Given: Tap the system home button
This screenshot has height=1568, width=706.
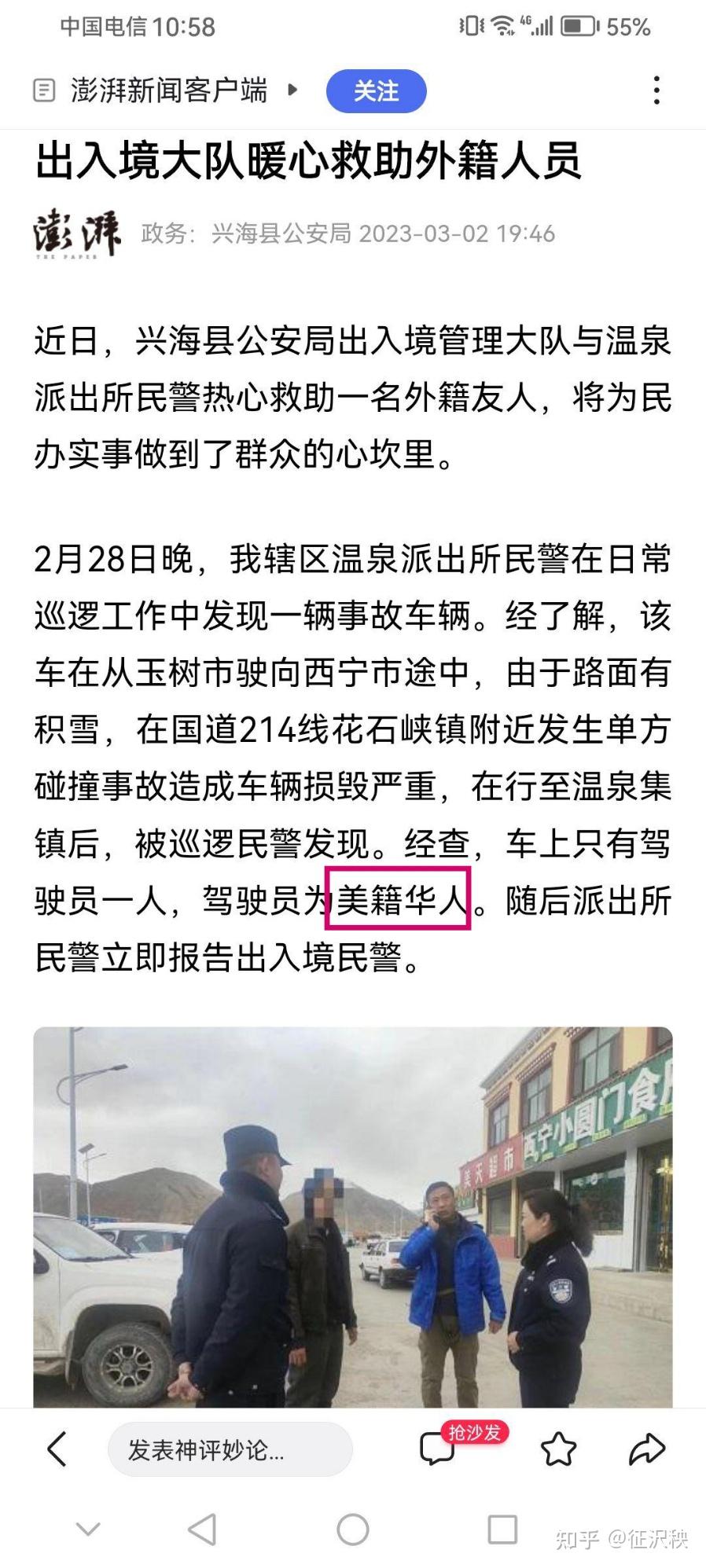Looking at the screenshot, I should pyautogui.click(x=353, y=1529).
